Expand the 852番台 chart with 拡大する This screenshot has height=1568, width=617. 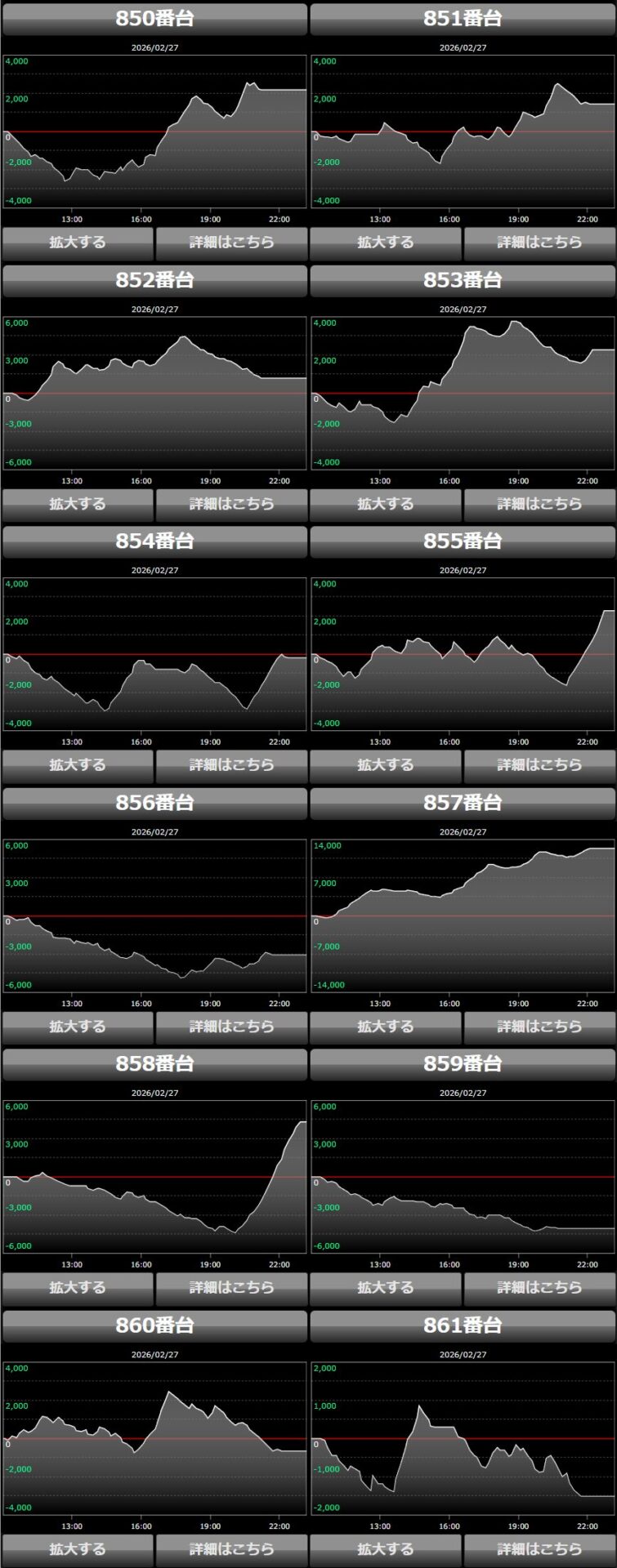tap(78, 504)
